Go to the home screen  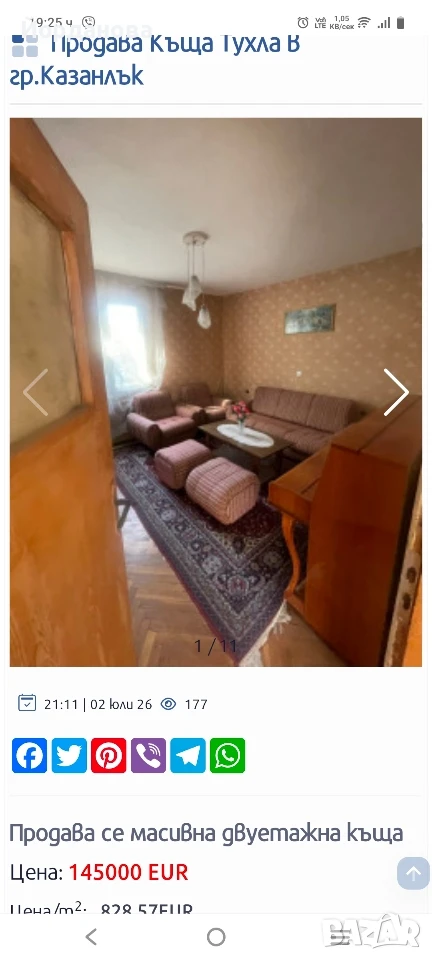216,937
